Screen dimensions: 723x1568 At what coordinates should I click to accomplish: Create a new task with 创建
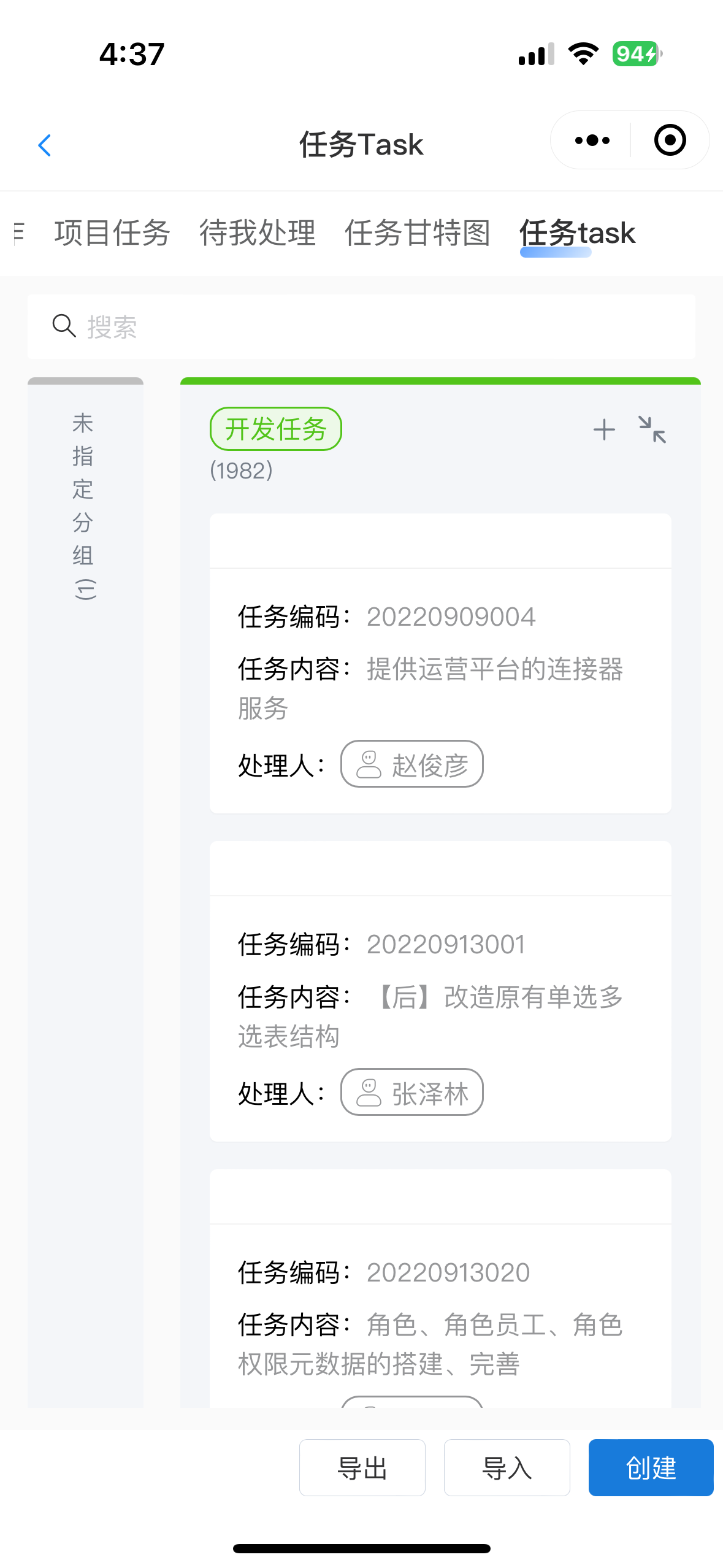651,1468
